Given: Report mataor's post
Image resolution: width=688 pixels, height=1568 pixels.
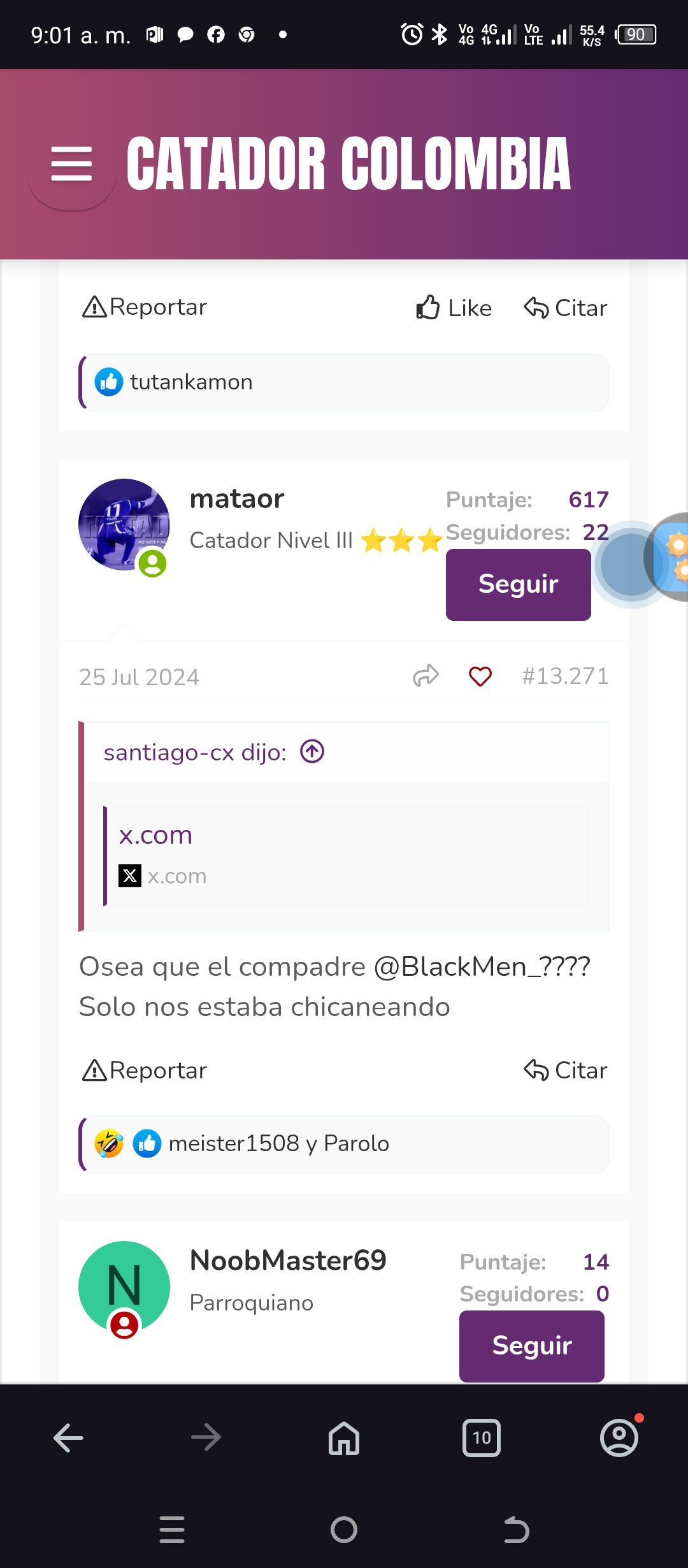Looking at the screenshot, I should point(145,1070).
